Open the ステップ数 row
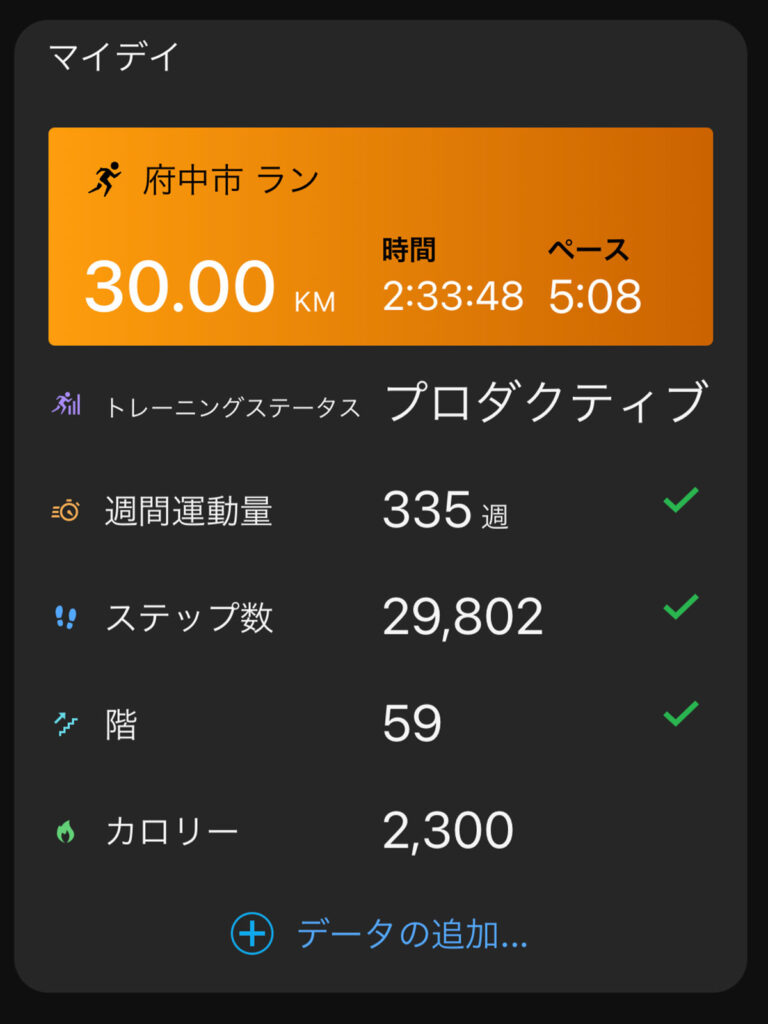 coord(380,618)
